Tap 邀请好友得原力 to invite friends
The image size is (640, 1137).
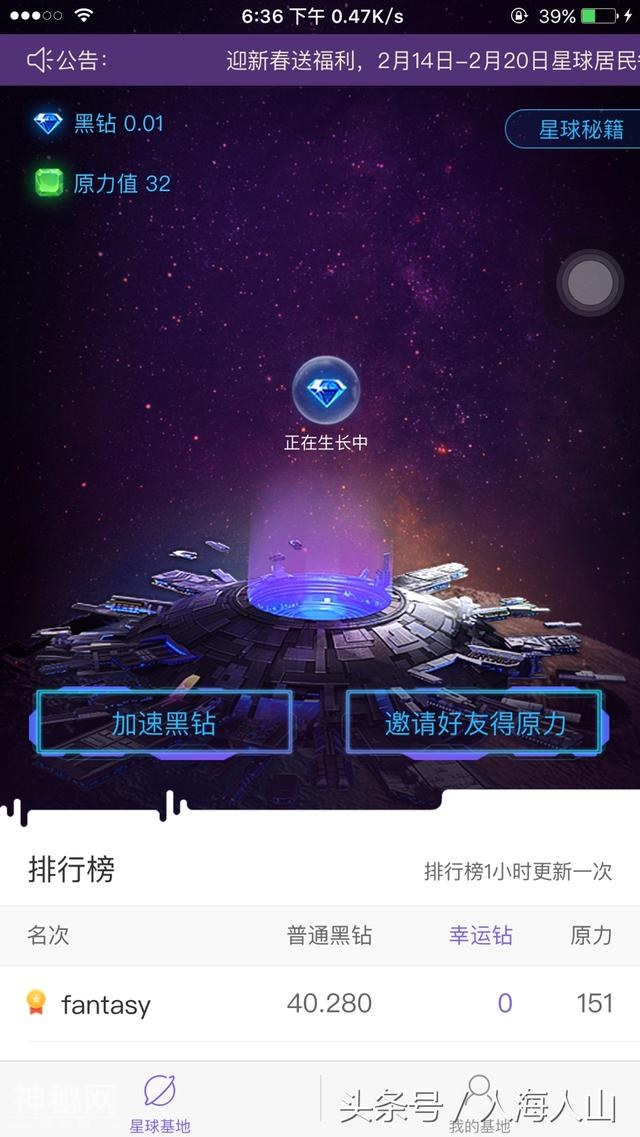(475, 723)
